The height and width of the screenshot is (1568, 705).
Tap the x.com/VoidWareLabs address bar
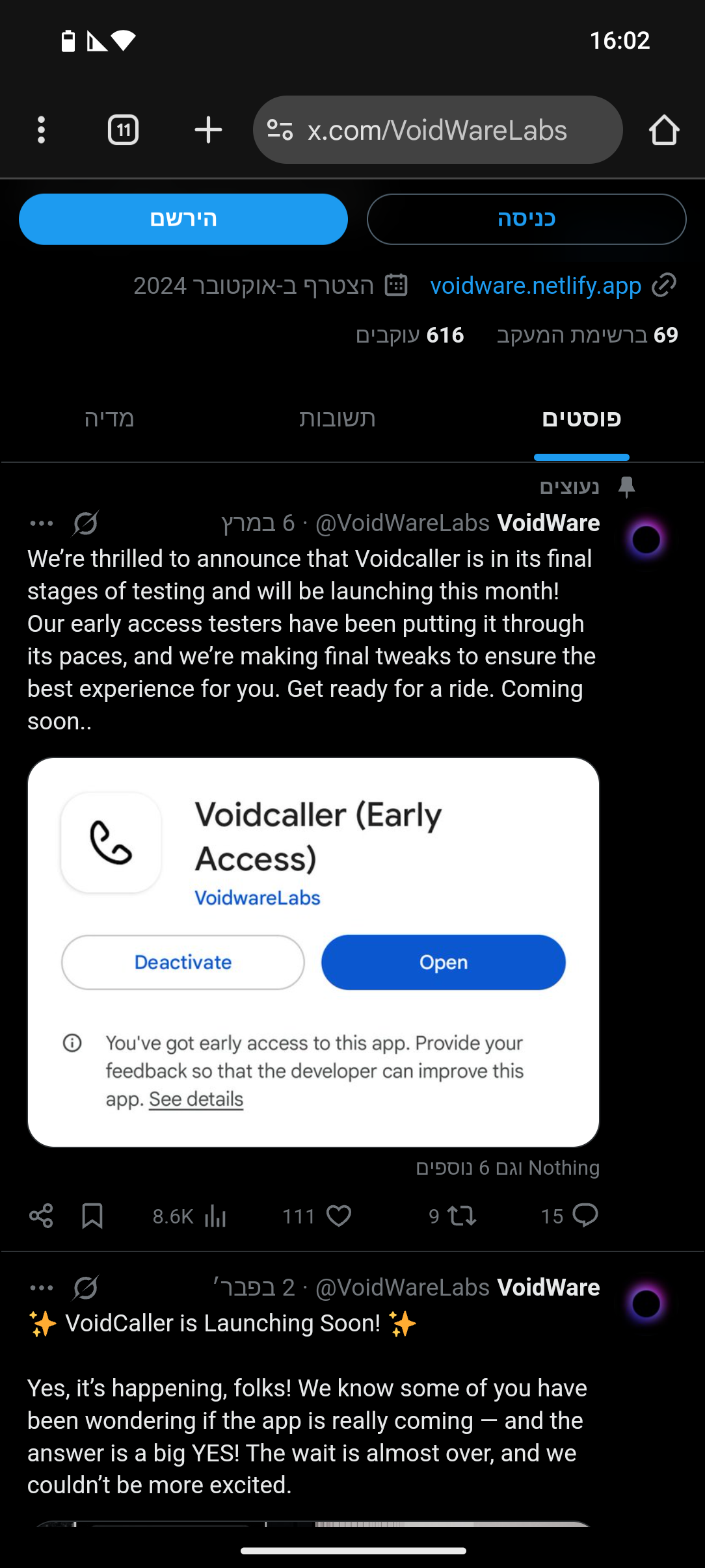coord(437,130)
